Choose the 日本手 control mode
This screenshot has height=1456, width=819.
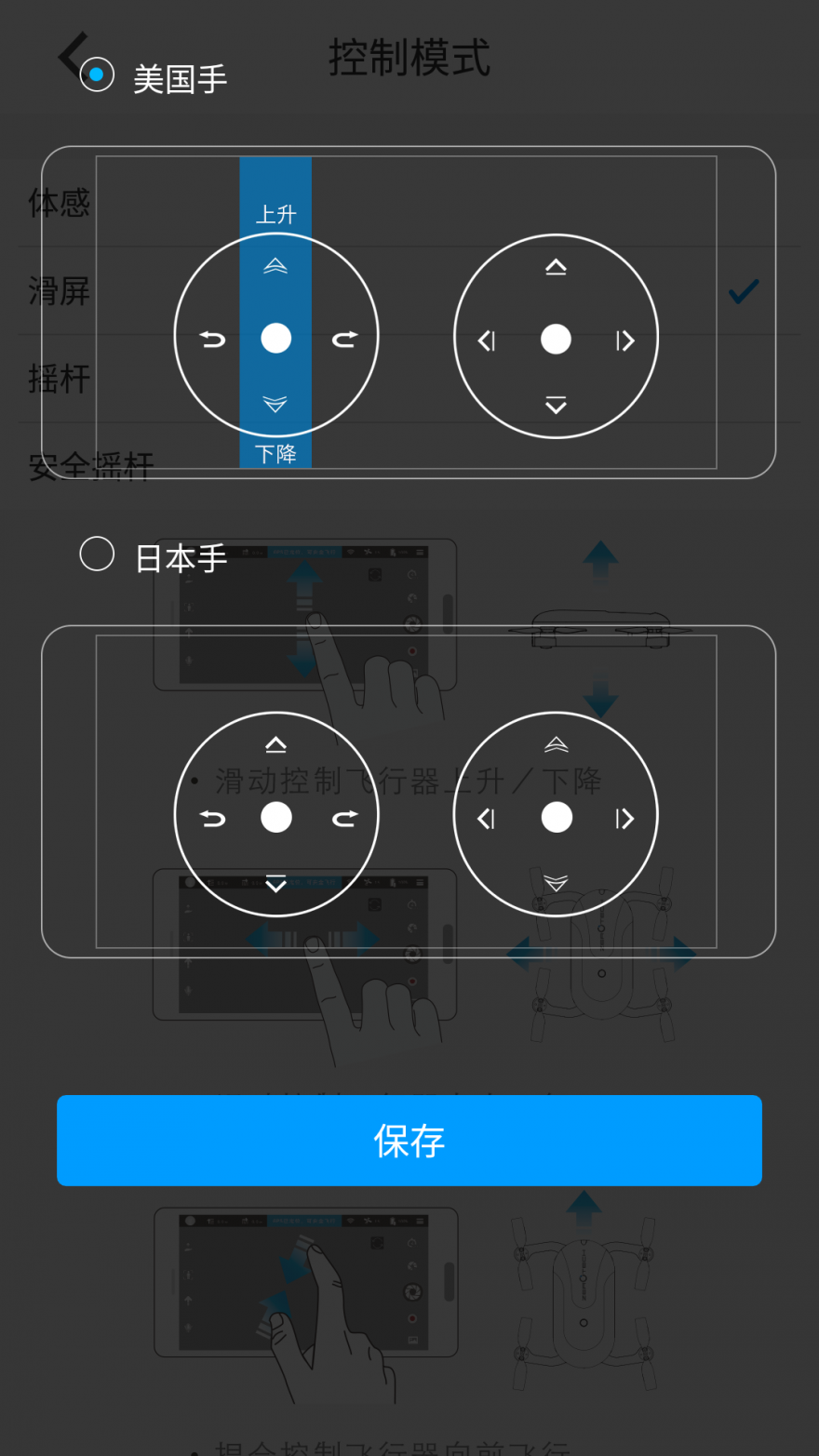[97, 554]
